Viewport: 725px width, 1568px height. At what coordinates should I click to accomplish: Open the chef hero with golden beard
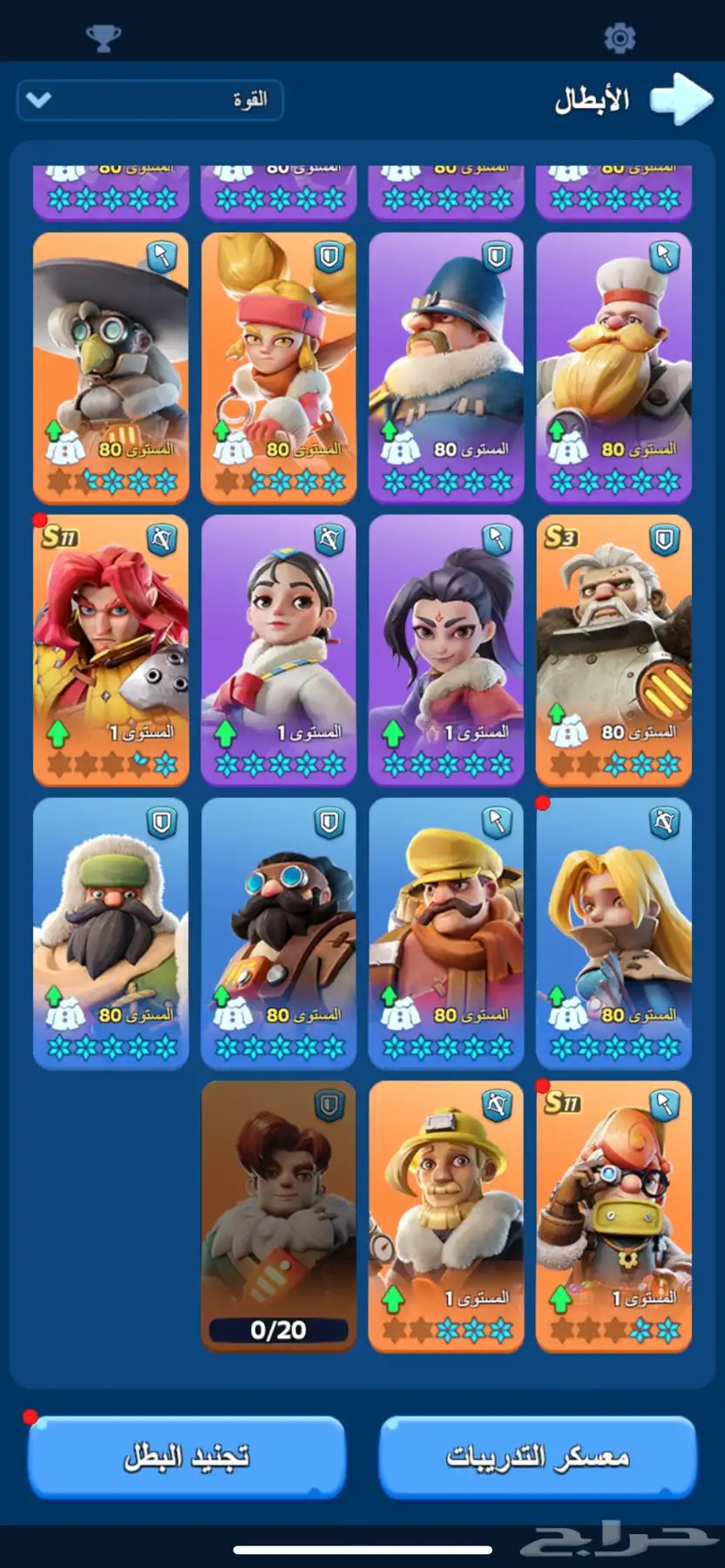tap(613, 366)
